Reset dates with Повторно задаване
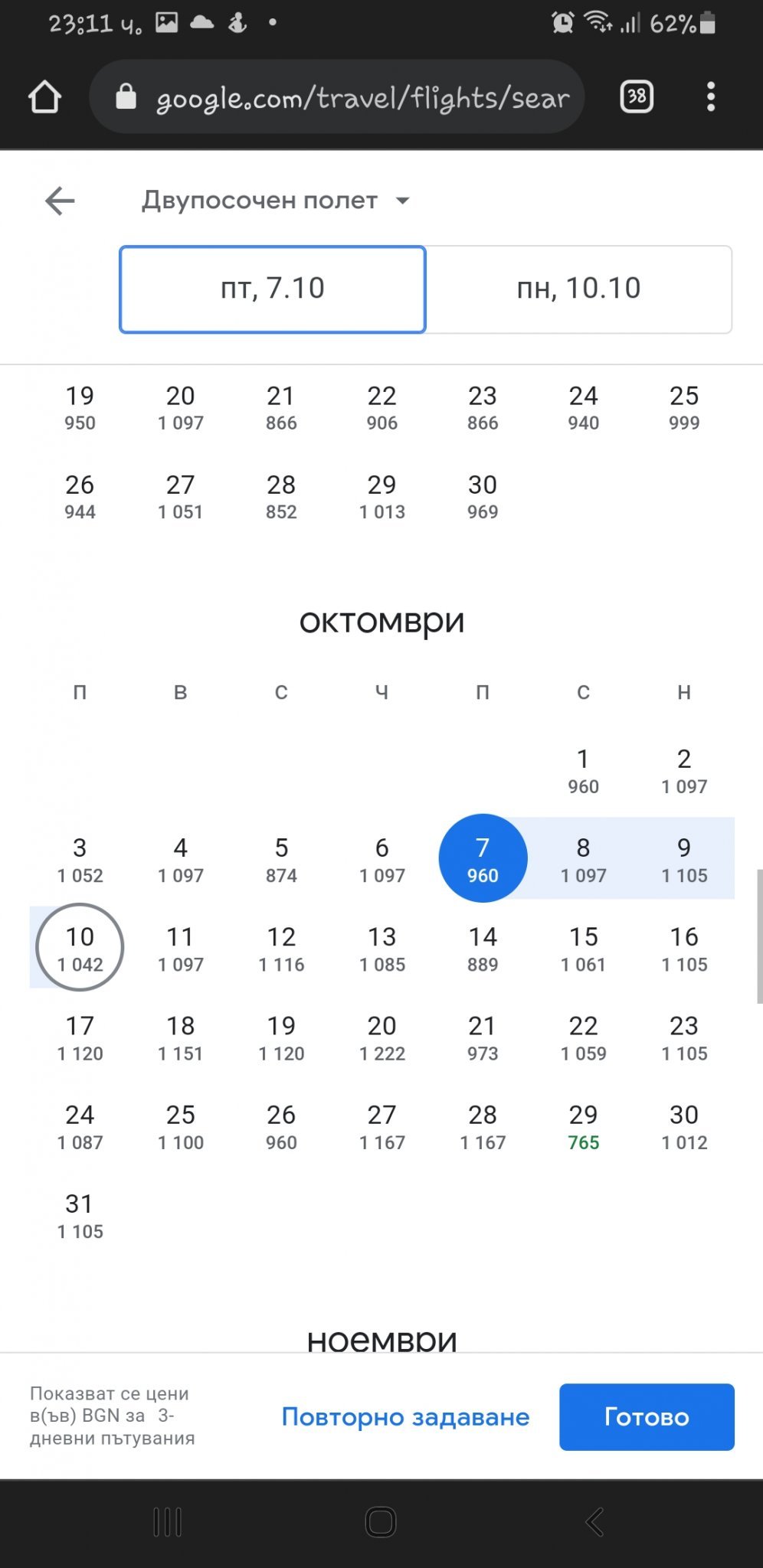Viewport: 763px width, 1568px height. coord(405,1416)
